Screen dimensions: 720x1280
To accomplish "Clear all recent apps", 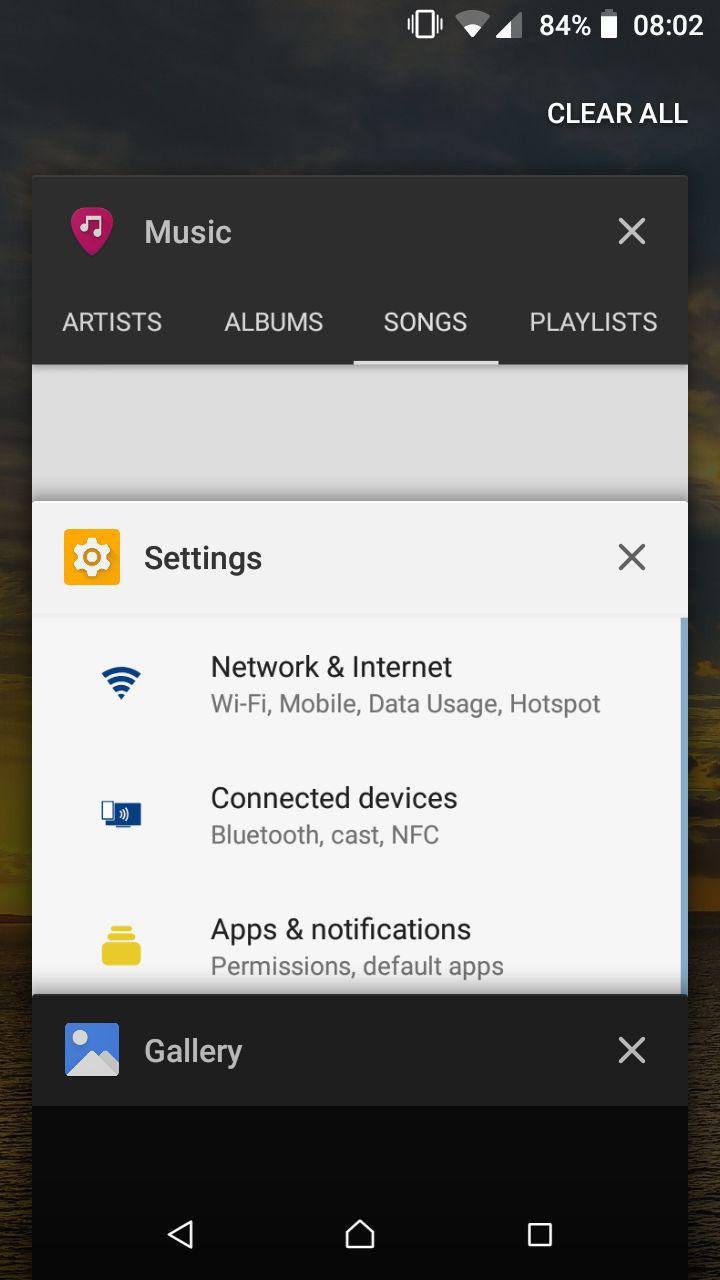I will (x=617, y=113).
